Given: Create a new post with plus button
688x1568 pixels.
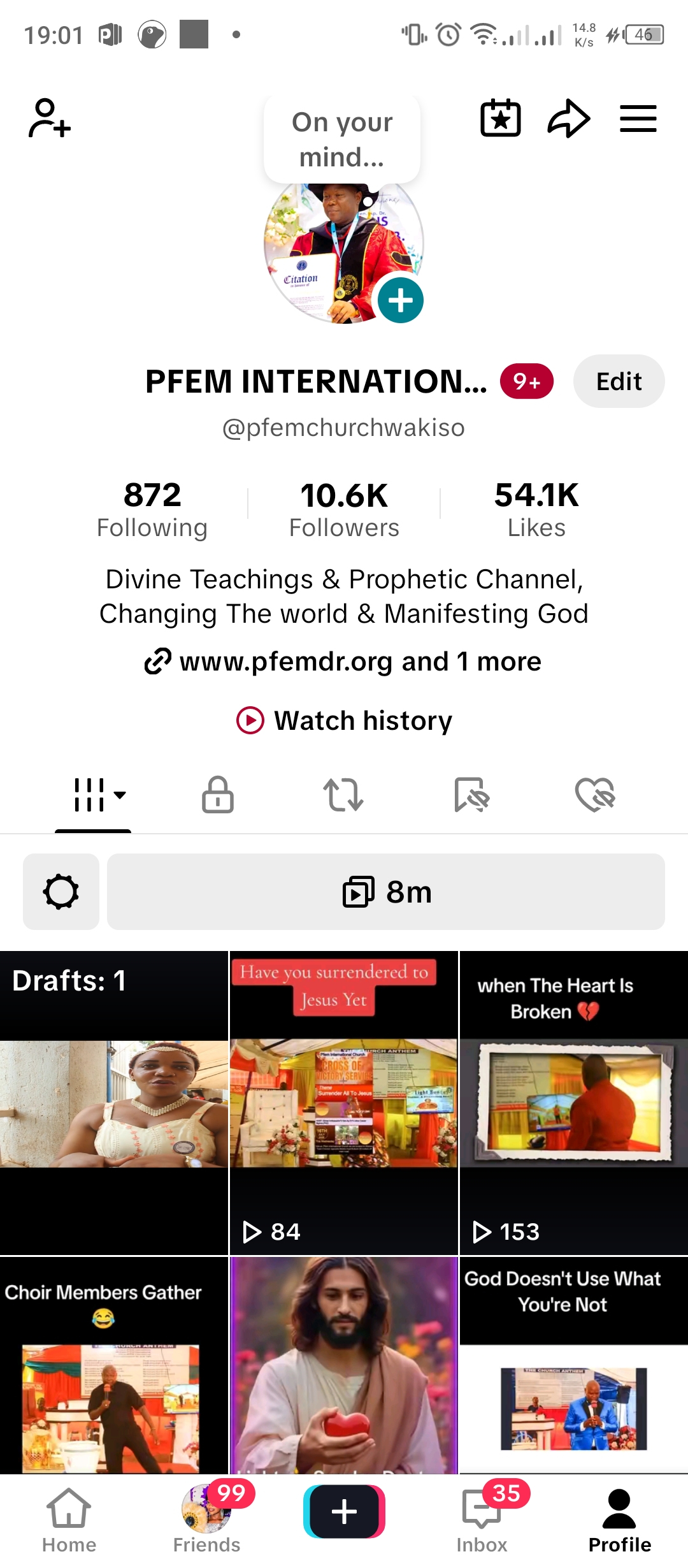Looking at the screenshot, I should tap(344, 1511).
